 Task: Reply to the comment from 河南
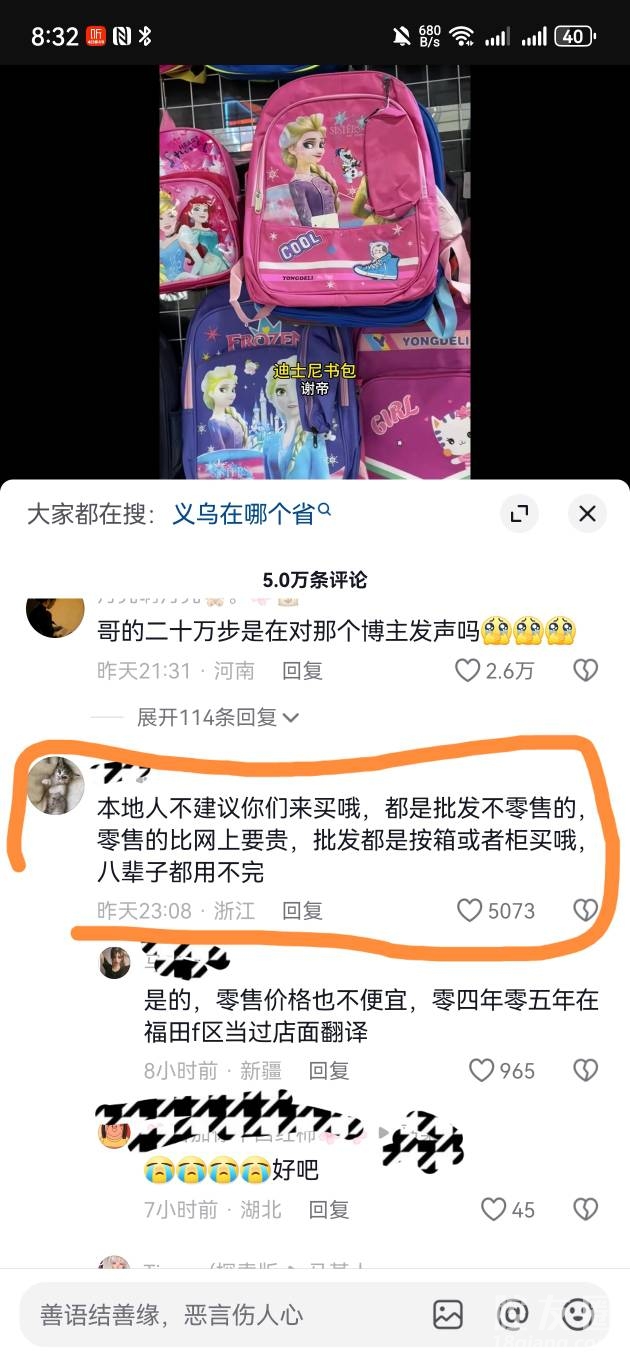coord(302,670)
